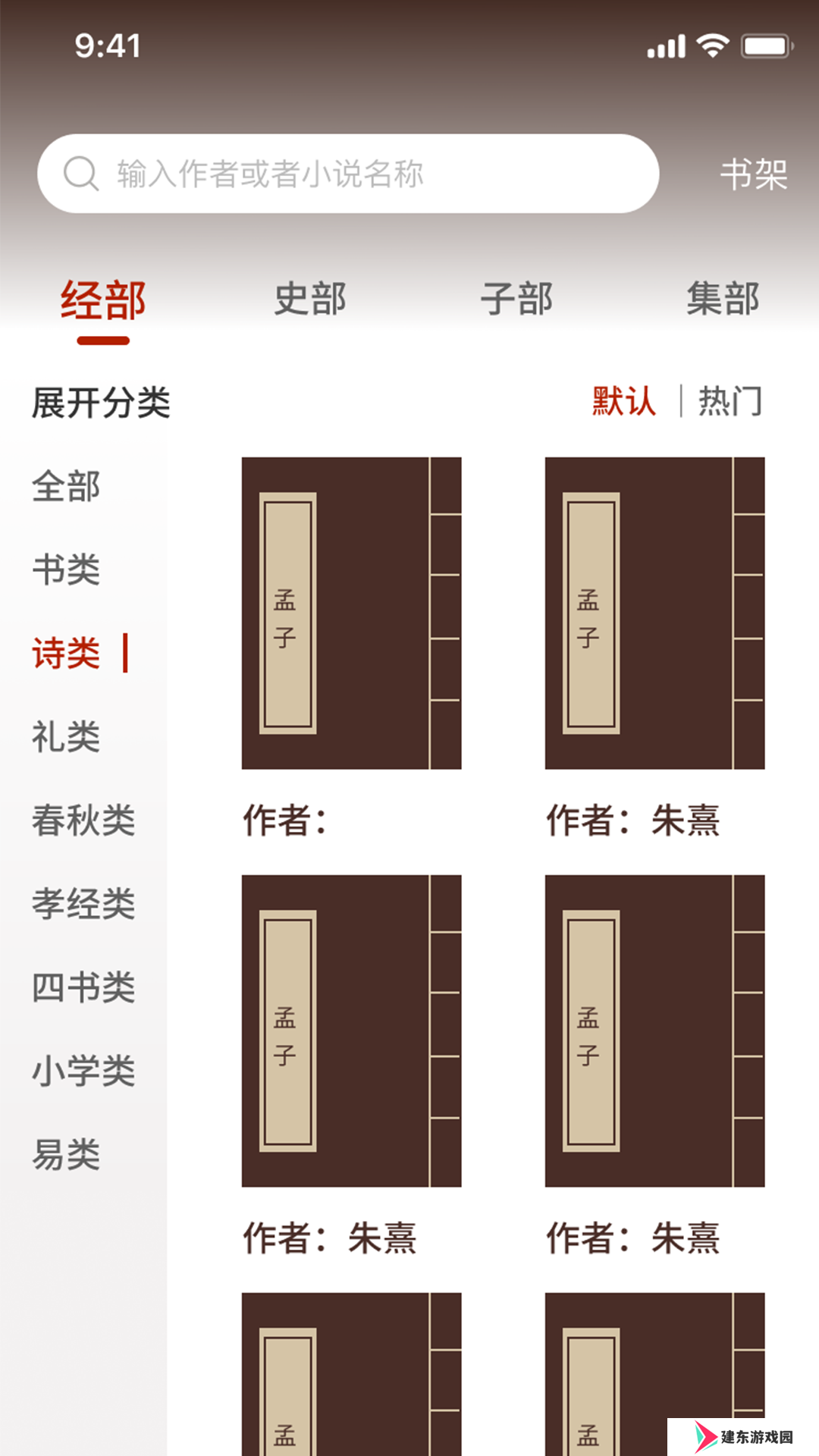
Task: Switch to the 集部 tab
Action: tap(722, 299)
